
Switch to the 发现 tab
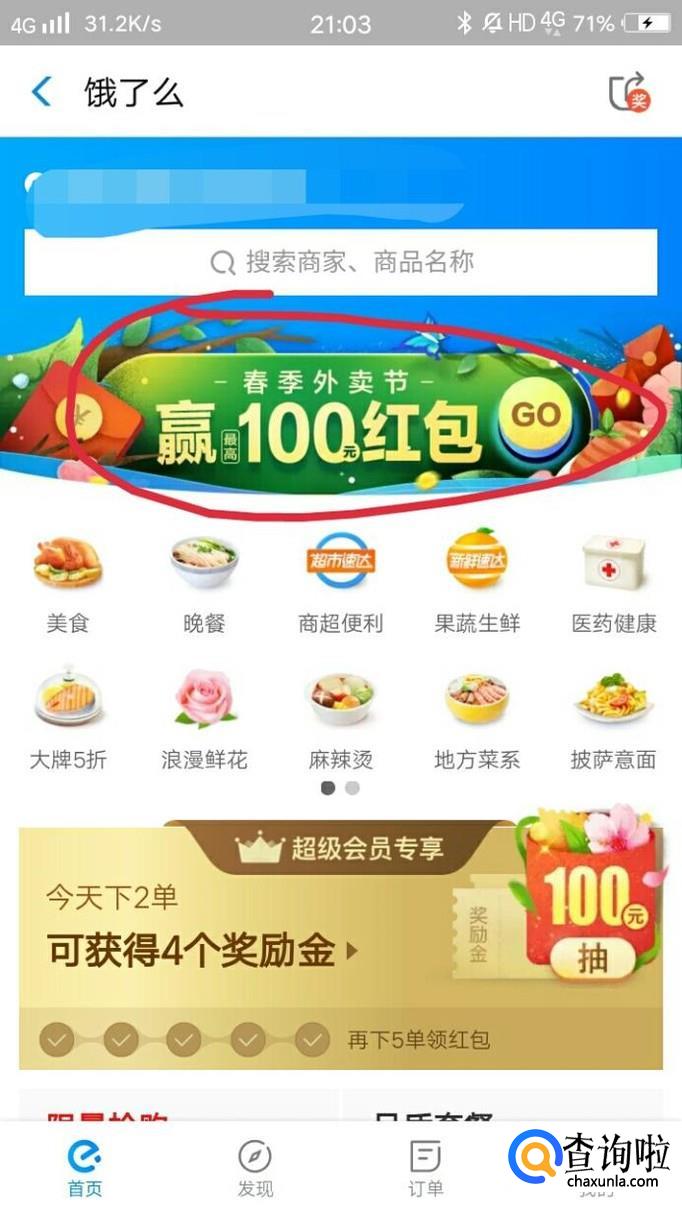click(x=255, y=1168)
